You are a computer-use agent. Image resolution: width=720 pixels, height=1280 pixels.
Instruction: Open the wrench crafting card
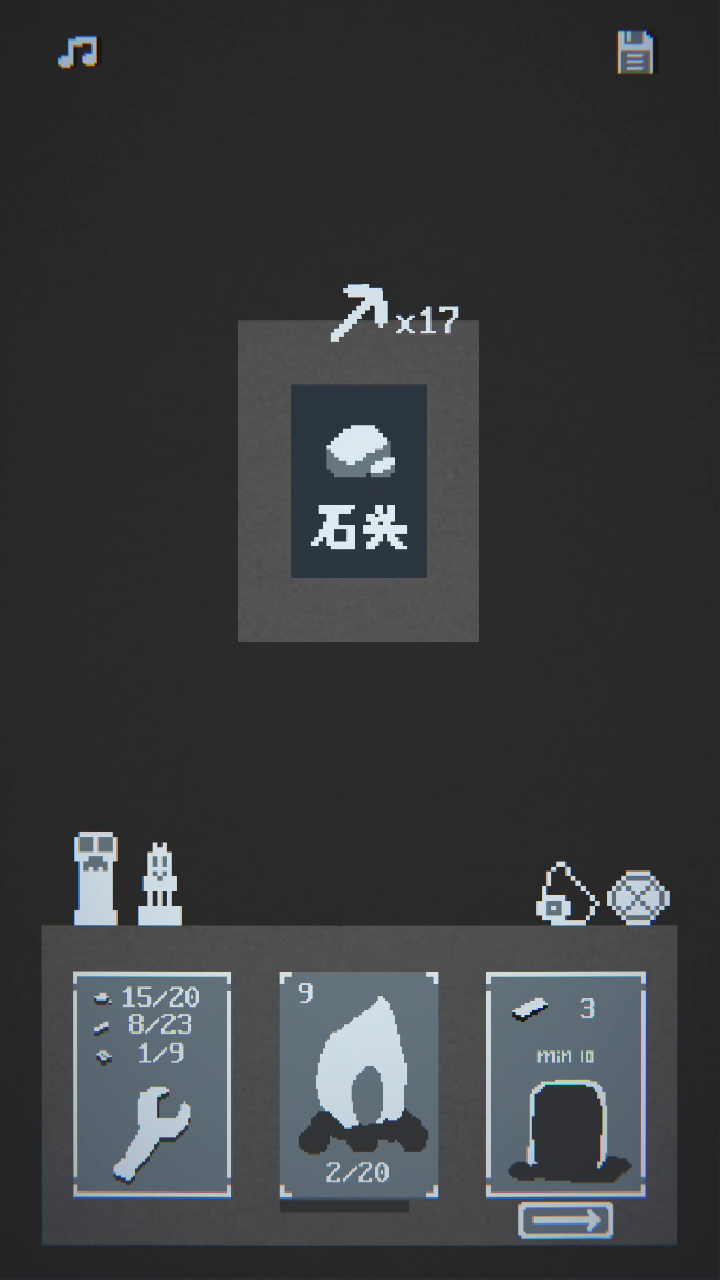(x=152, y=1085)
